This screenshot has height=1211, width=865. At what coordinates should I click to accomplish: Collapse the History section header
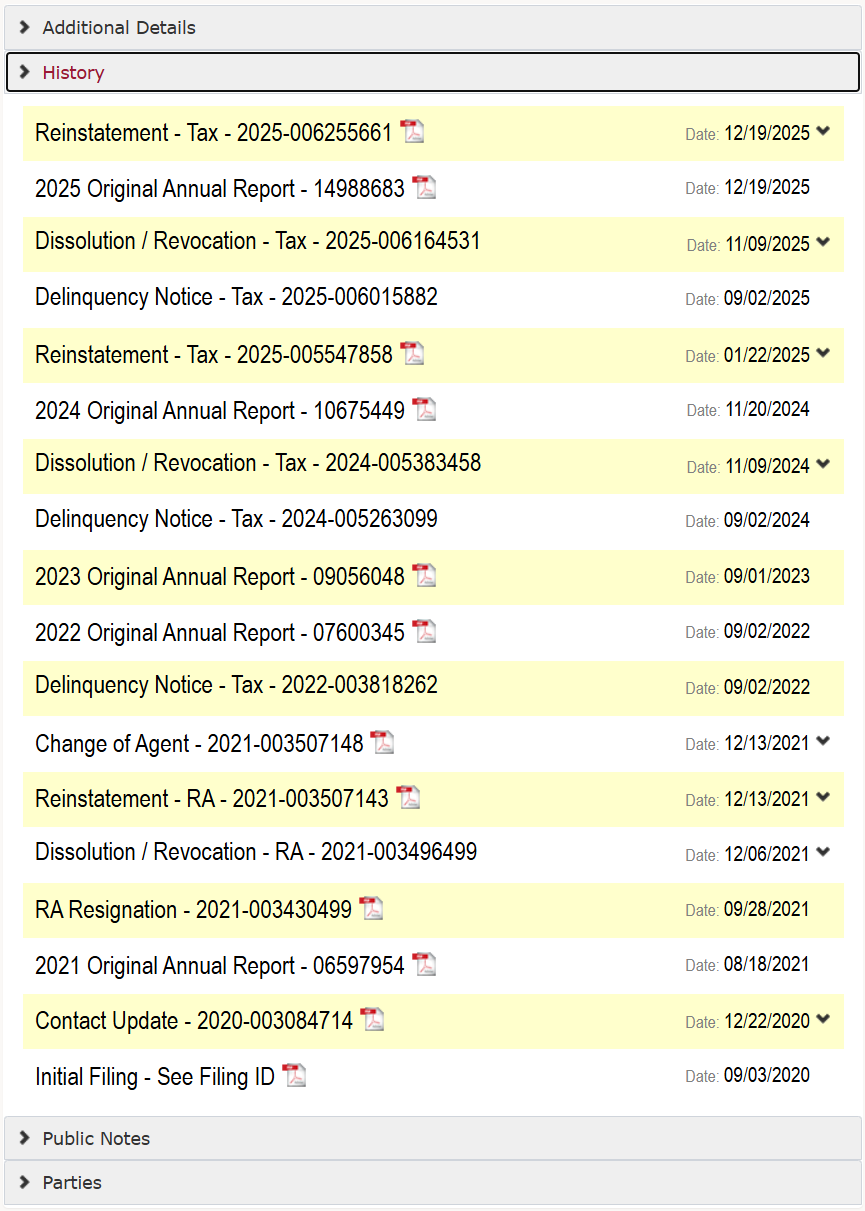coord(432,73)
